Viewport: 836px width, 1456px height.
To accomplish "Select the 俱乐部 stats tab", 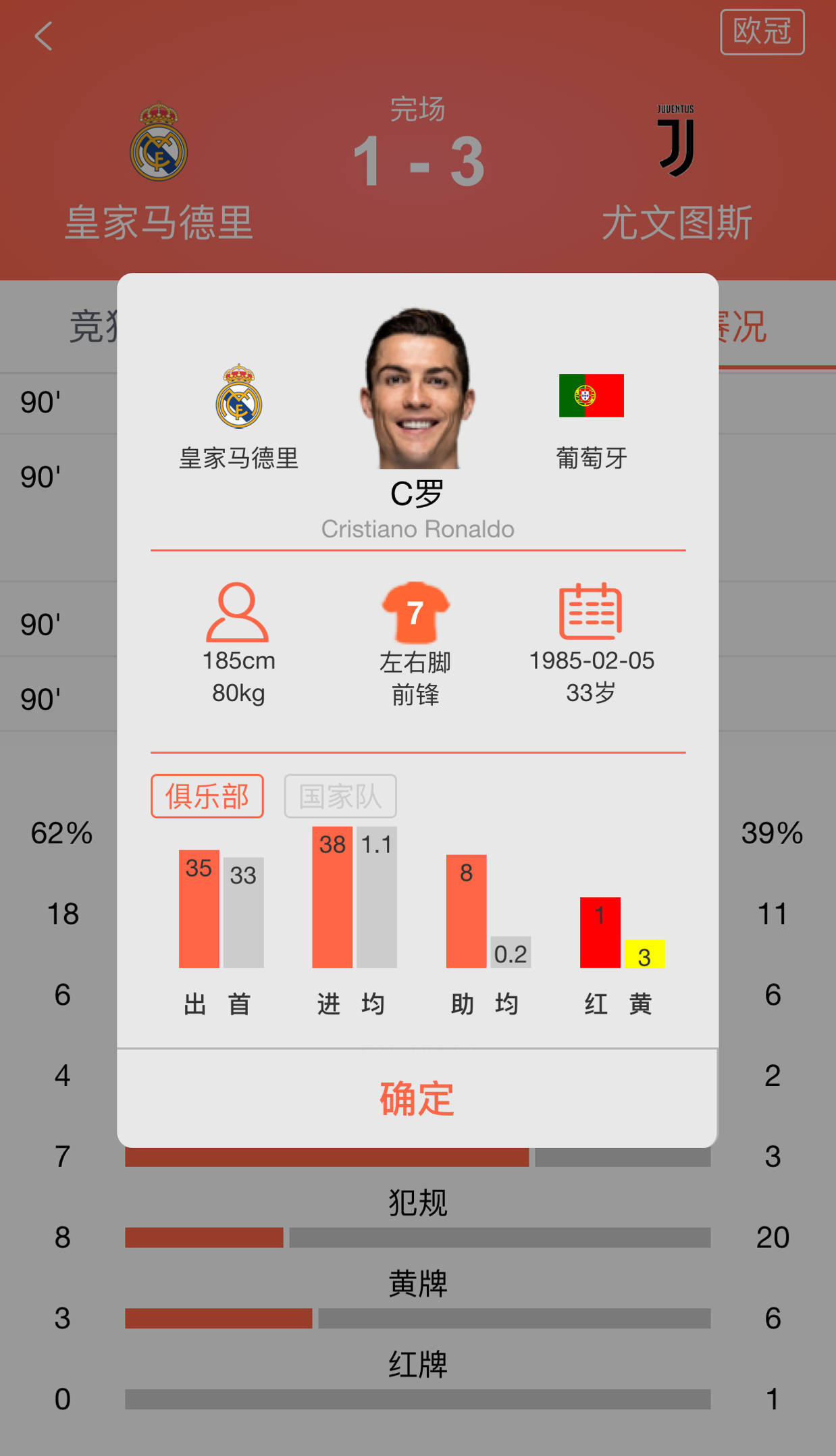I will [207, 796].
